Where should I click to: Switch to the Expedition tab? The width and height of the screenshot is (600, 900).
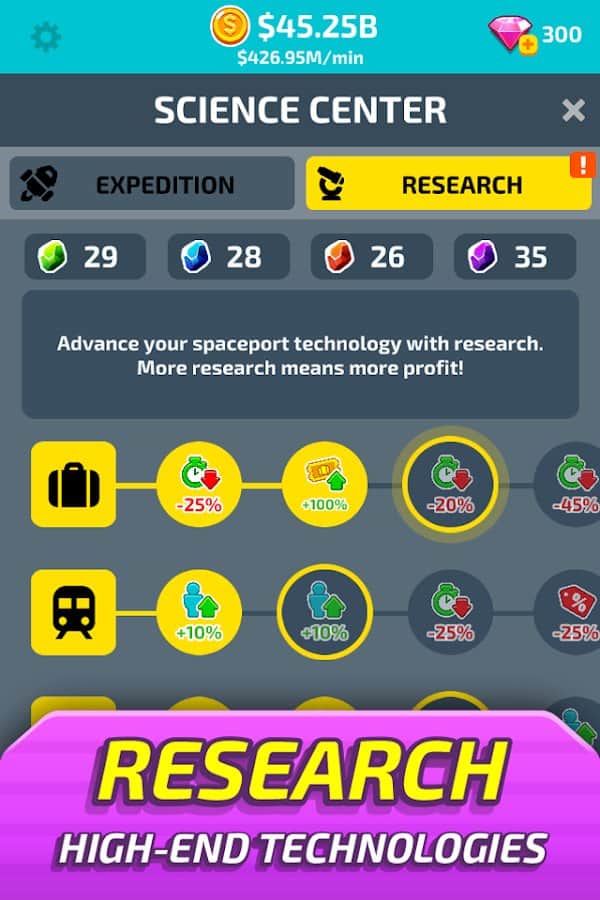point(152,184)
